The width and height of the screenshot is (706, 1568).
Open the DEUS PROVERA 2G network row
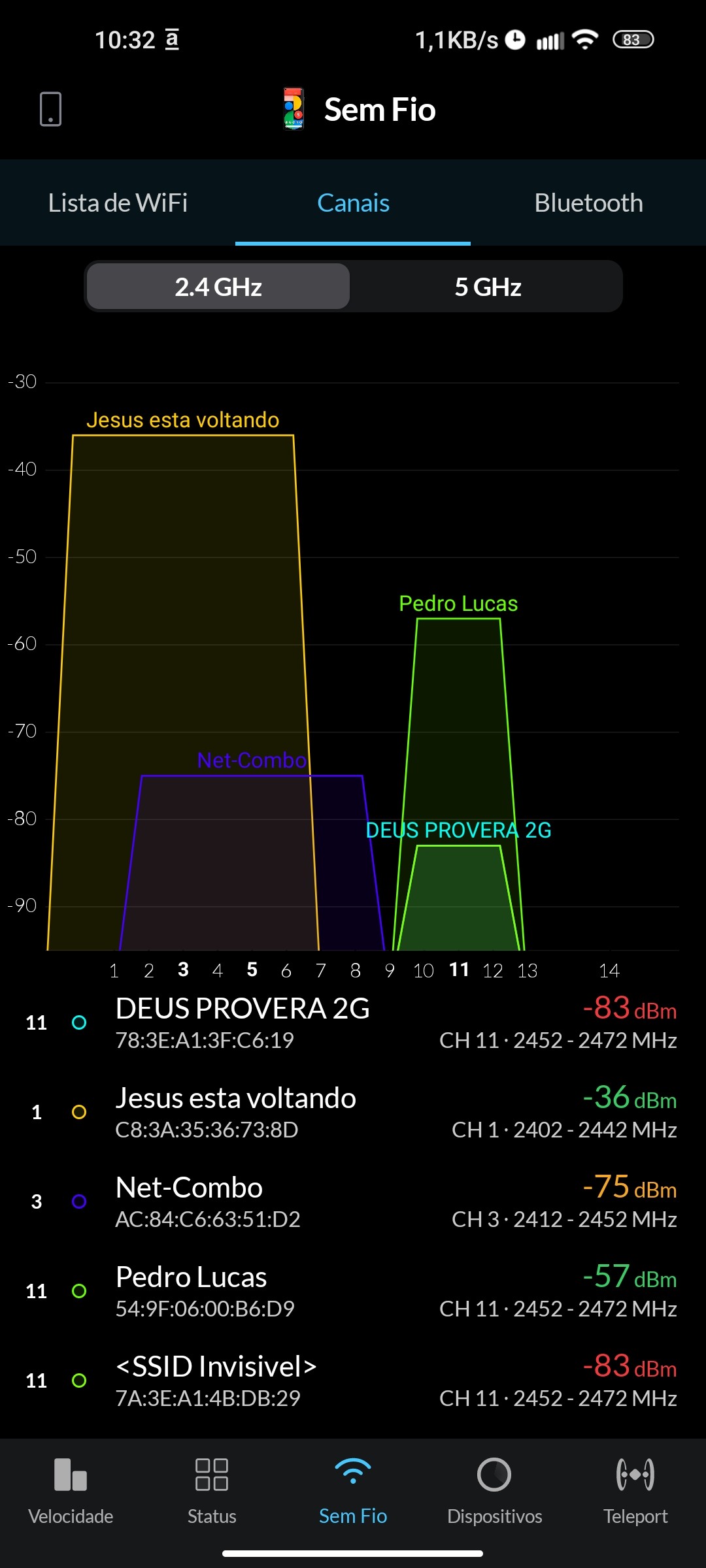[353, 1023]
